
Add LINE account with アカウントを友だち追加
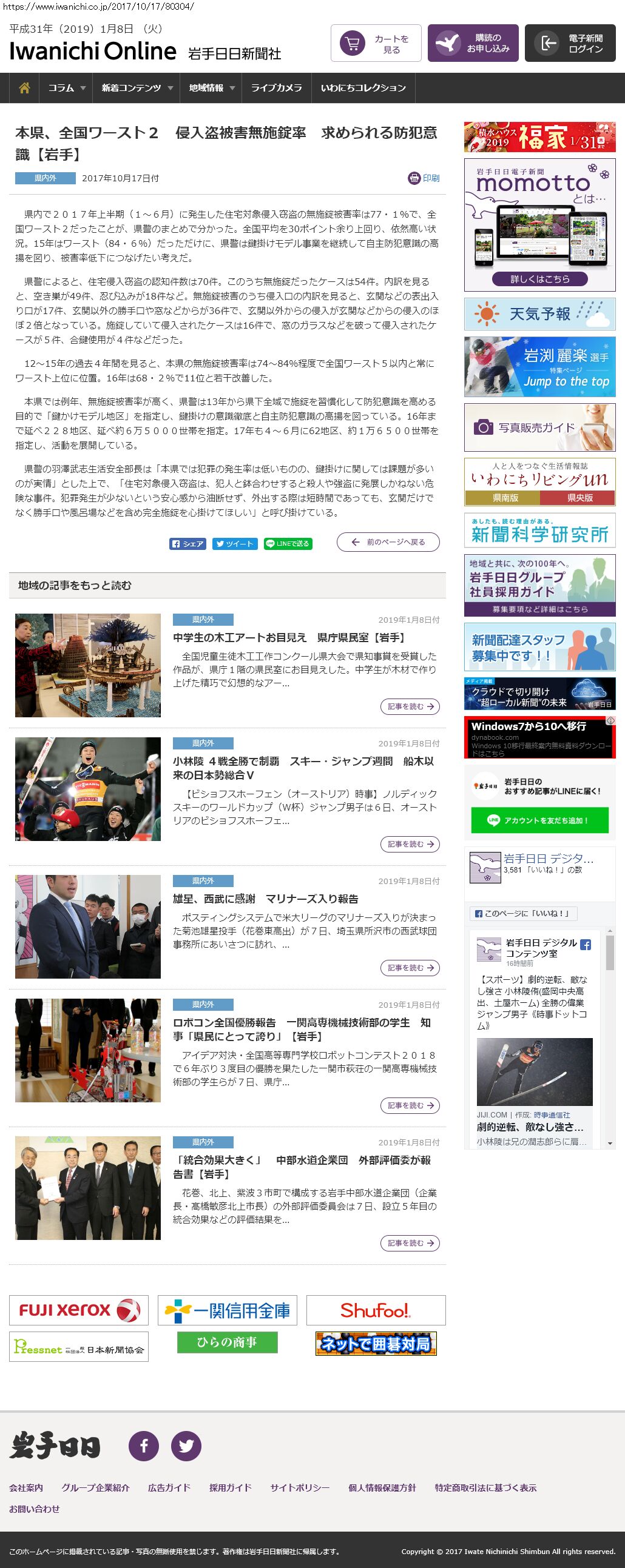539,820
